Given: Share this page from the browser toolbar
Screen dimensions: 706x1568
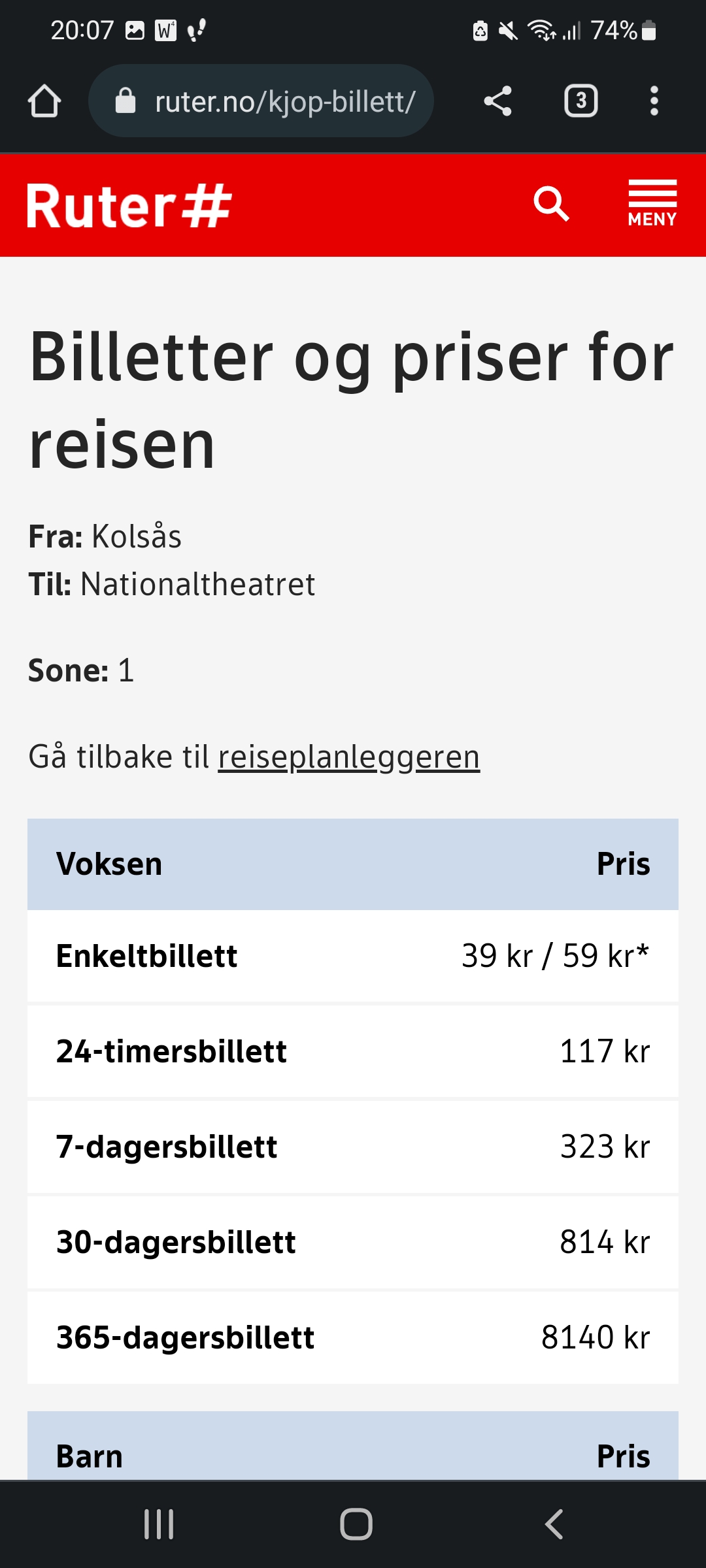Looking at the screenshot, I should (x=497, y=101).
